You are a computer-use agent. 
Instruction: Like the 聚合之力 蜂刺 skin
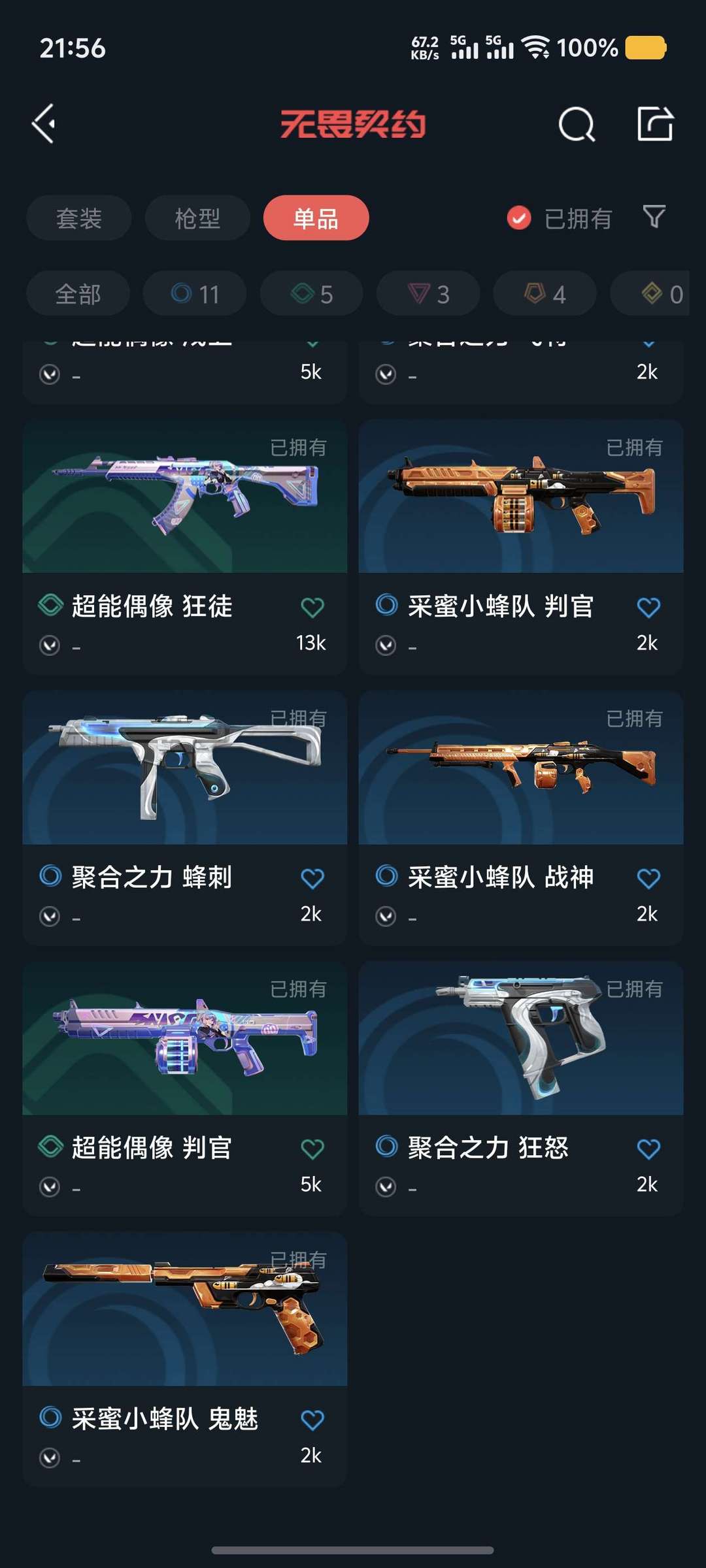tap(312, 878)
